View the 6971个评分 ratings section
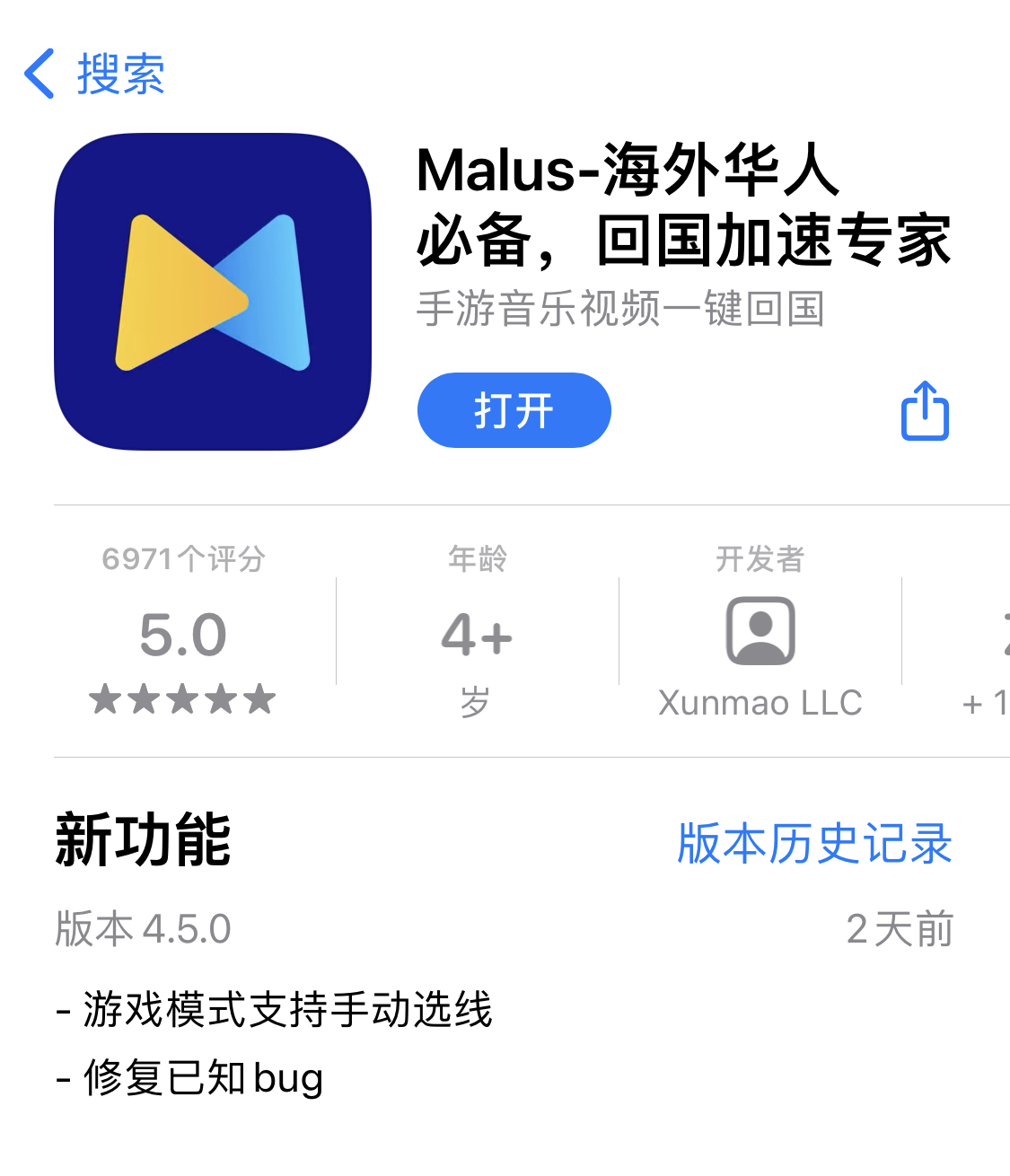The width and height of the screenshot is (1010, 1176). pos(183,631)
